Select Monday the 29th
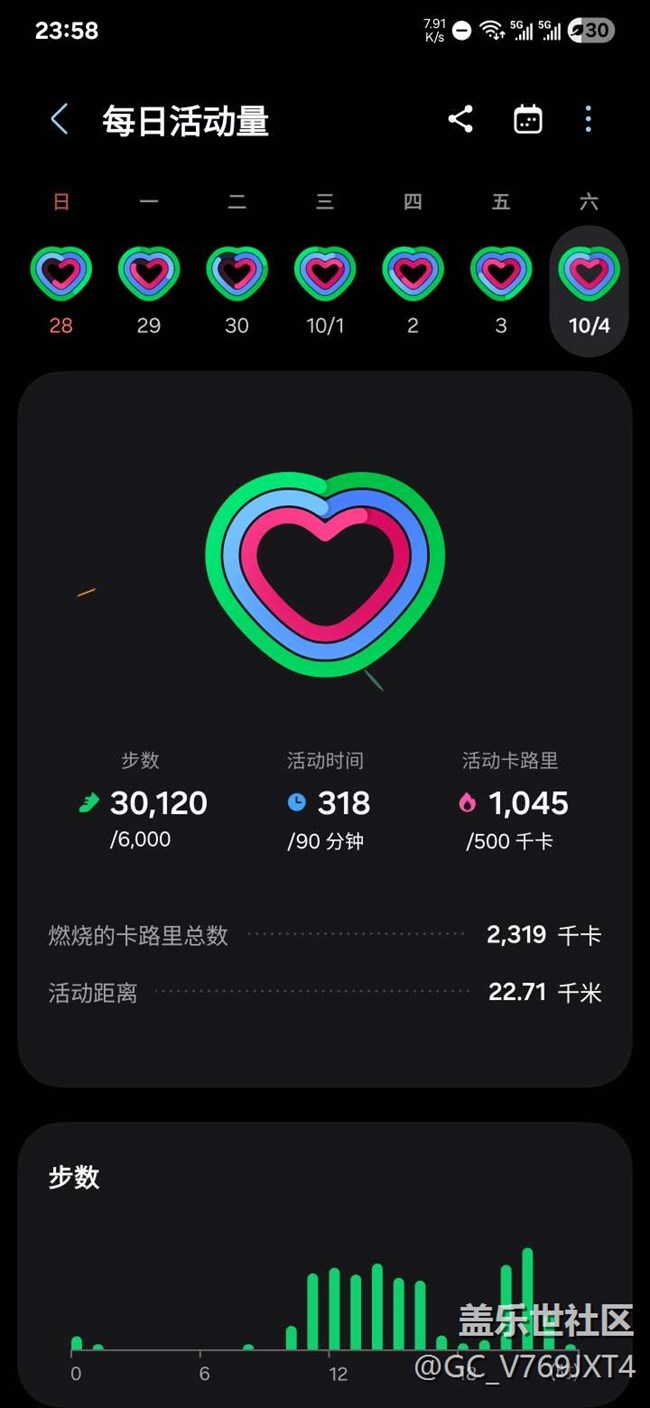Viewport: 650px width, 1408px height. (x=149, y=275)
